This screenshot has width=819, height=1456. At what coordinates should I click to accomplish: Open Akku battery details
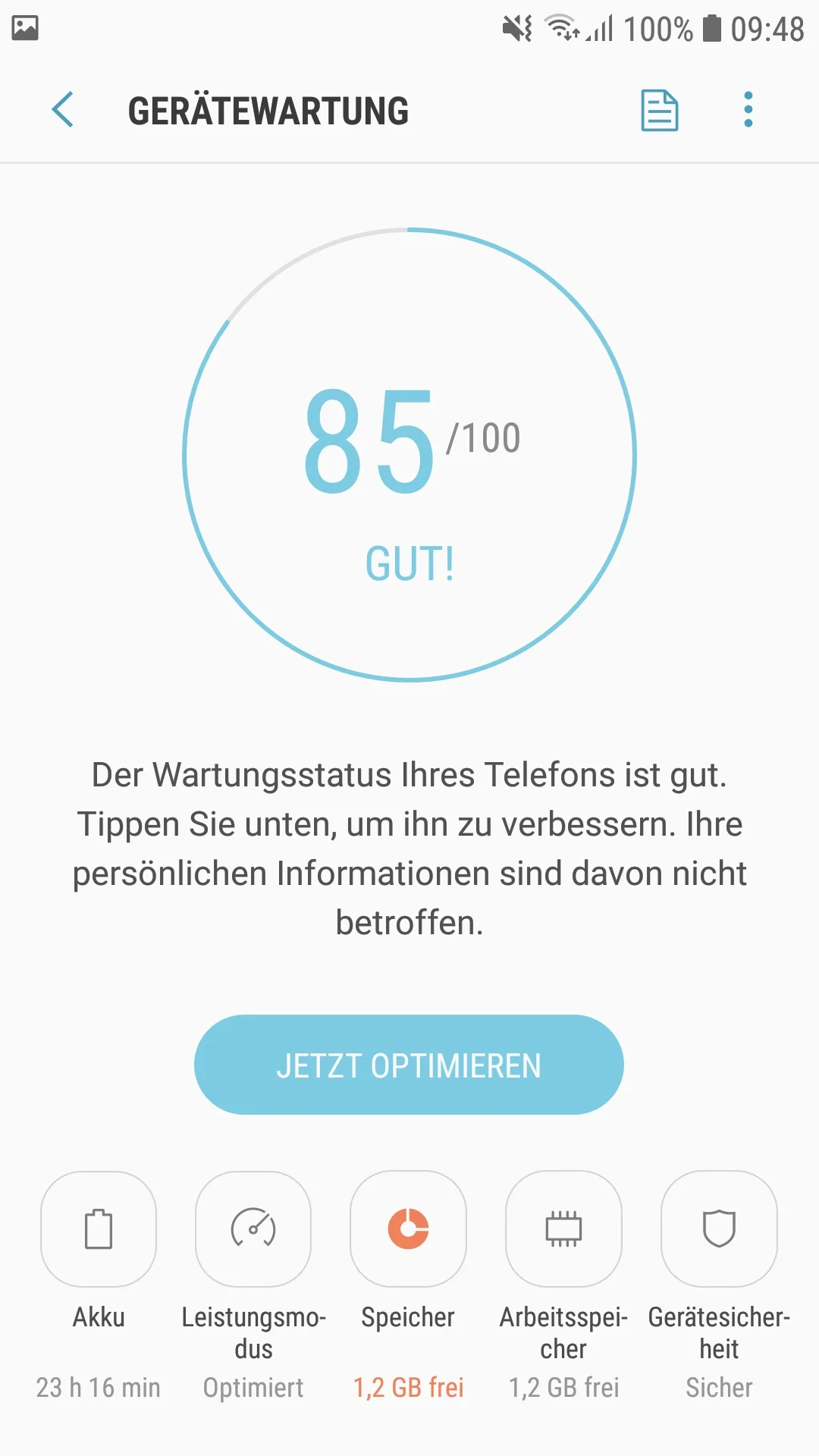click(99, 1229)
